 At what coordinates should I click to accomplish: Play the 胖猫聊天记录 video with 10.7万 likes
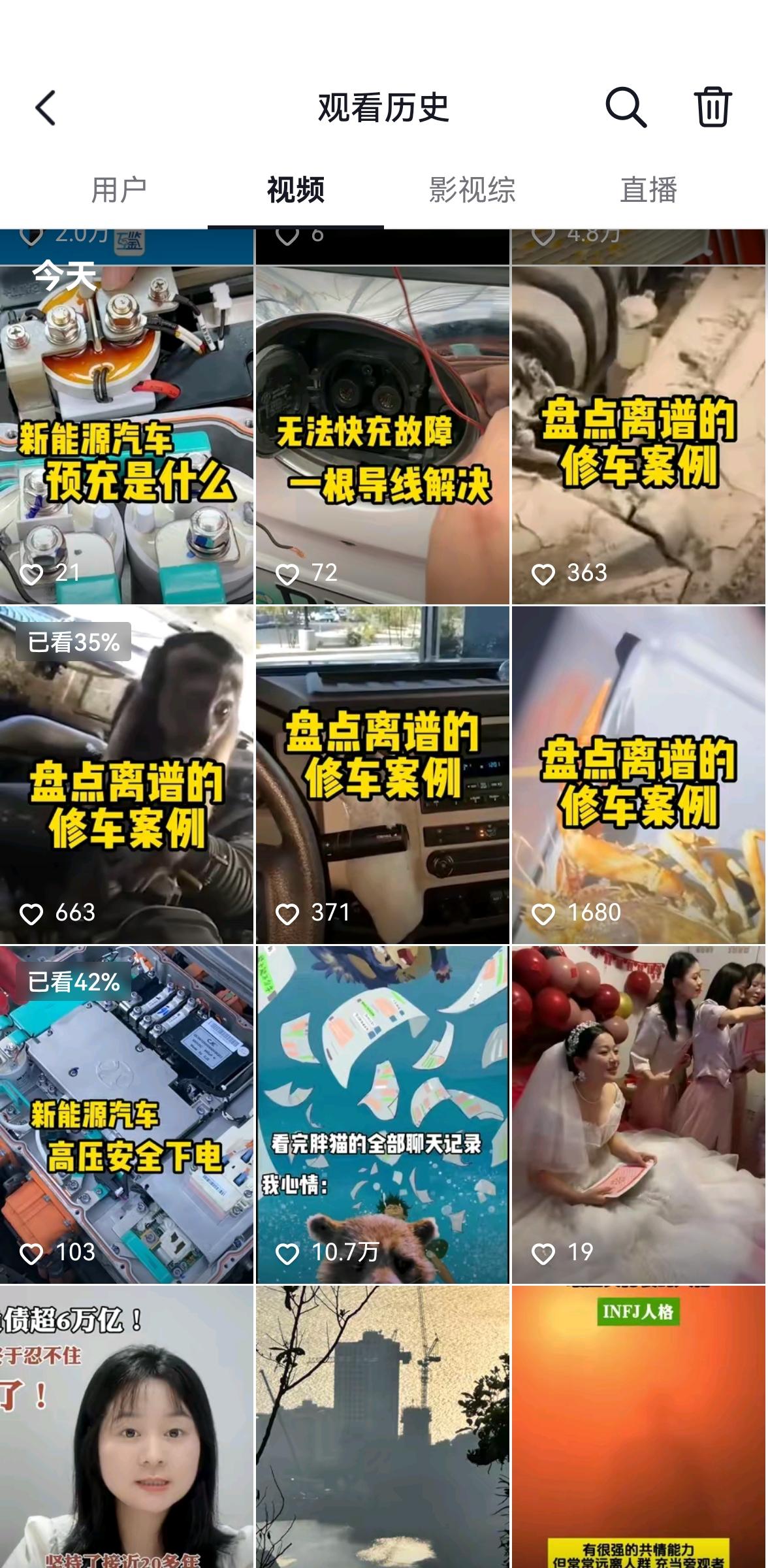pyautogui.click(x=382, y=1114)
